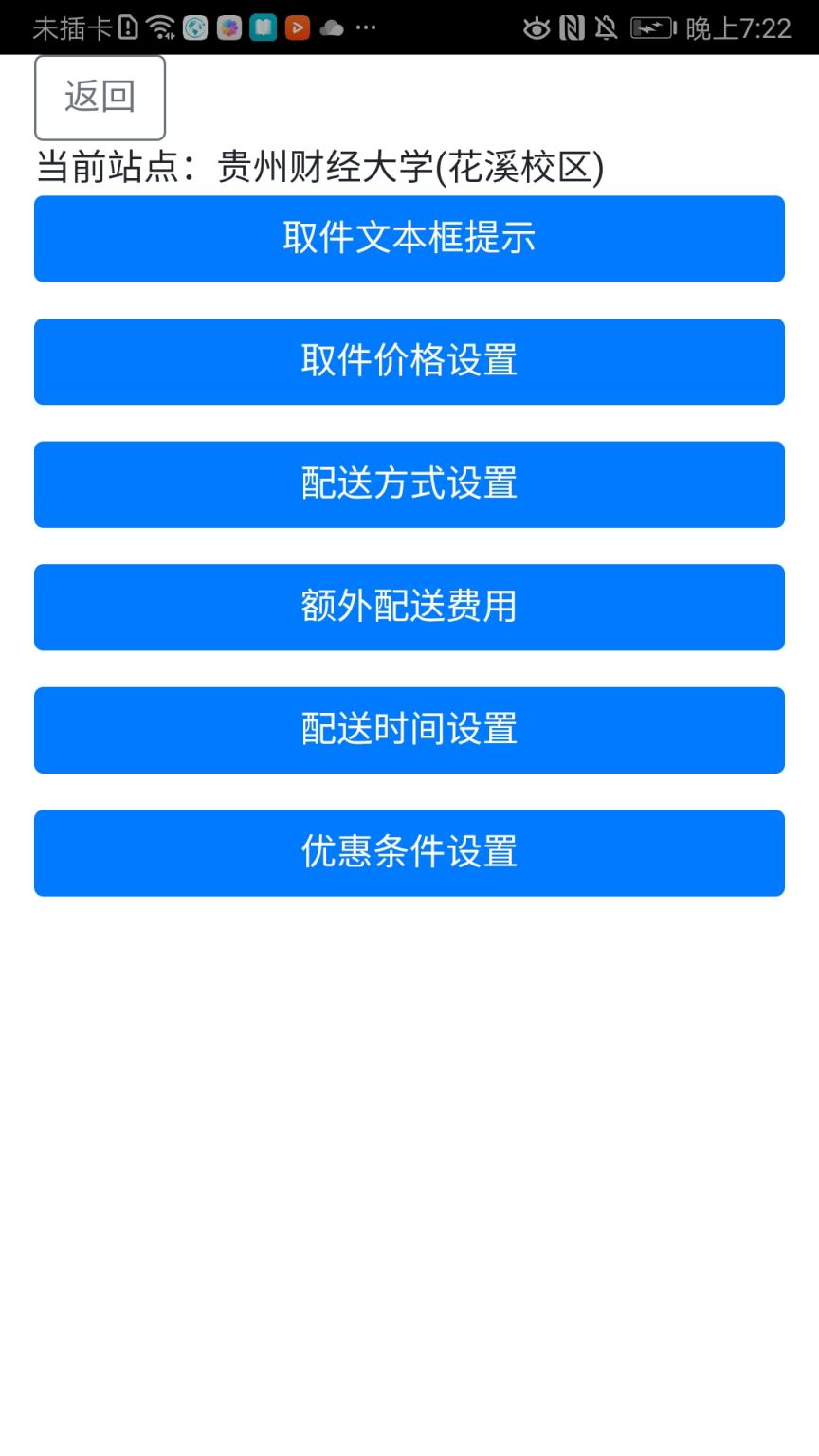Tap the 返回 back button
This screenshot has height=1456, width=819.
pos(100,96)
